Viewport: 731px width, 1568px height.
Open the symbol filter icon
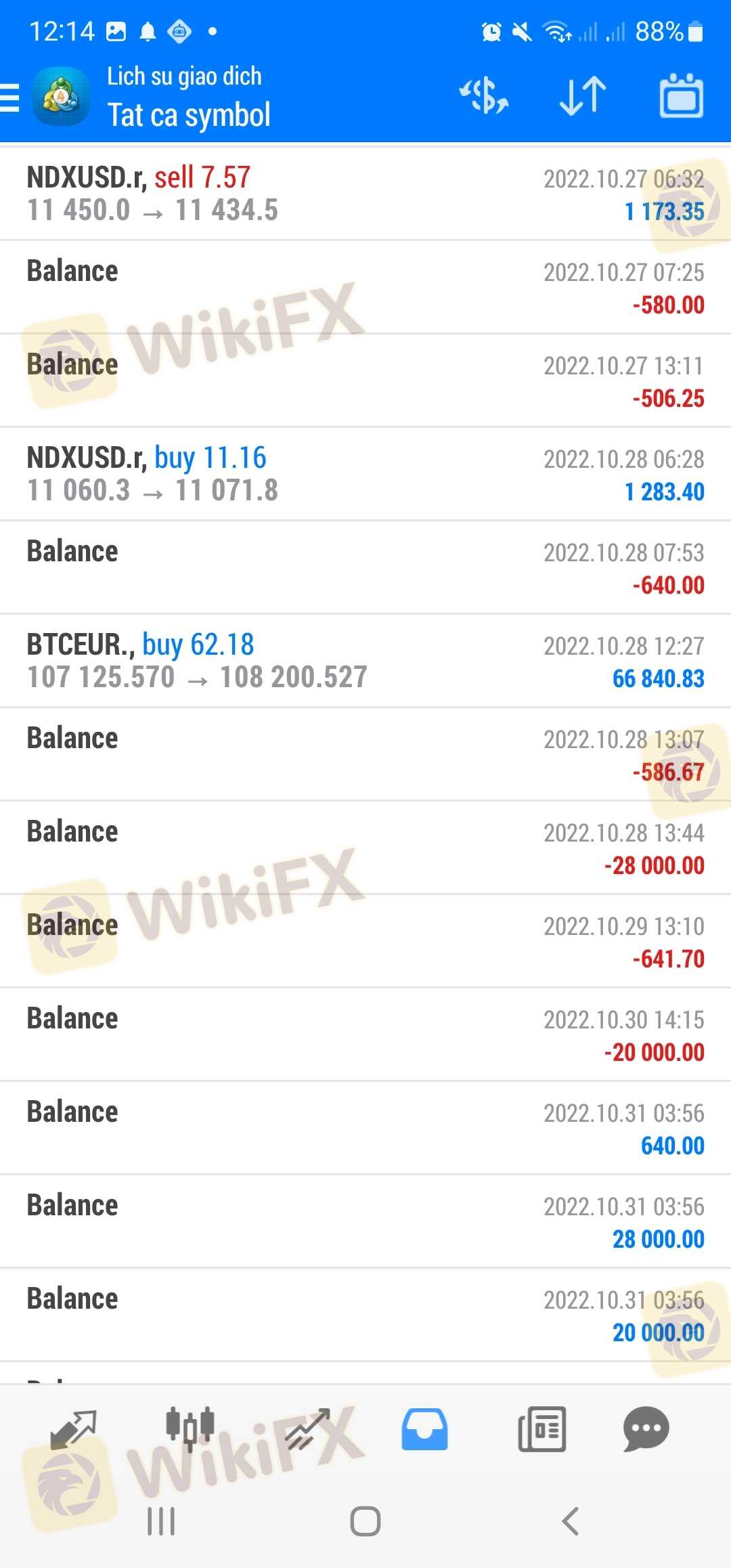tap(484, 95)
